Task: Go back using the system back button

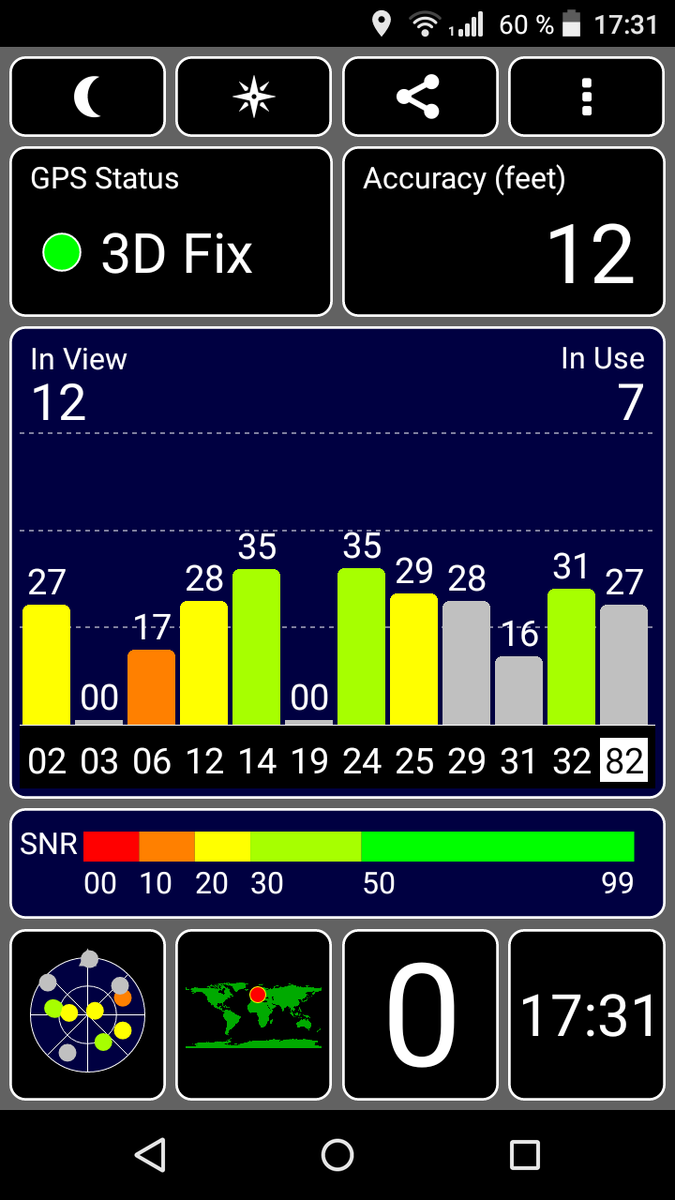Action: [150, 1155]
